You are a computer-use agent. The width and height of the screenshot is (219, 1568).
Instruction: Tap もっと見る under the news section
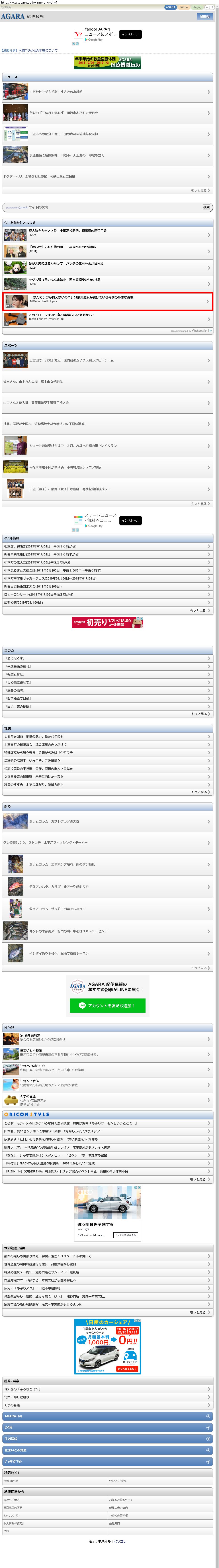200,190
